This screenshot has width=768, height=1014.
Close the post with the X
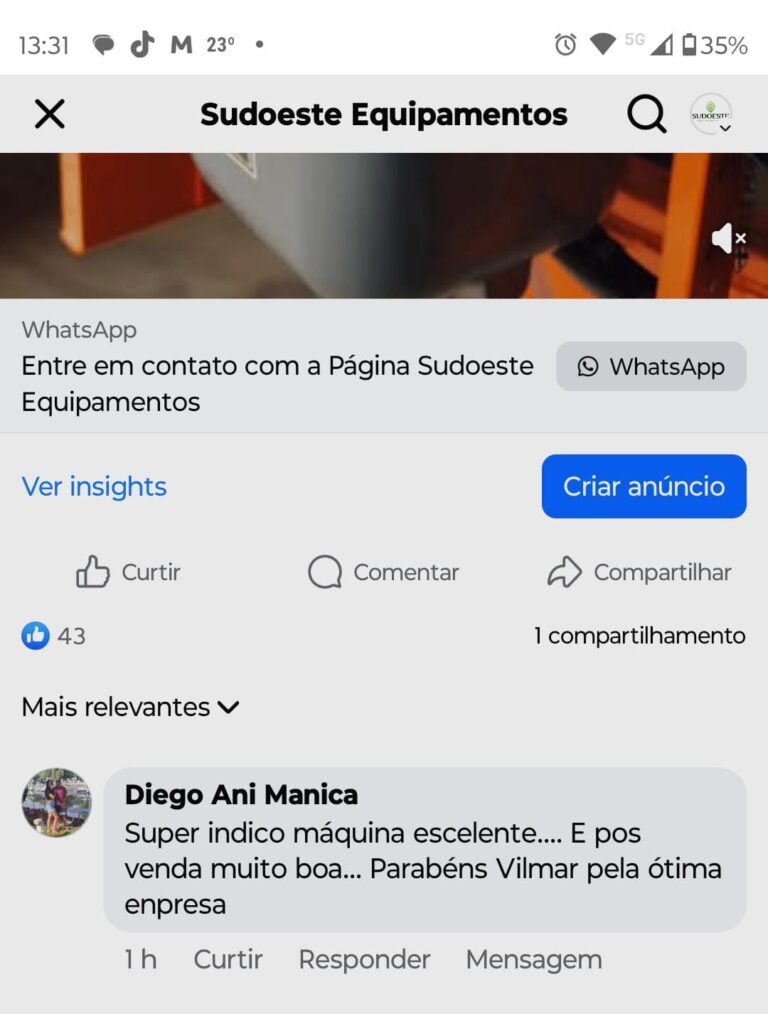pos(49,114)
